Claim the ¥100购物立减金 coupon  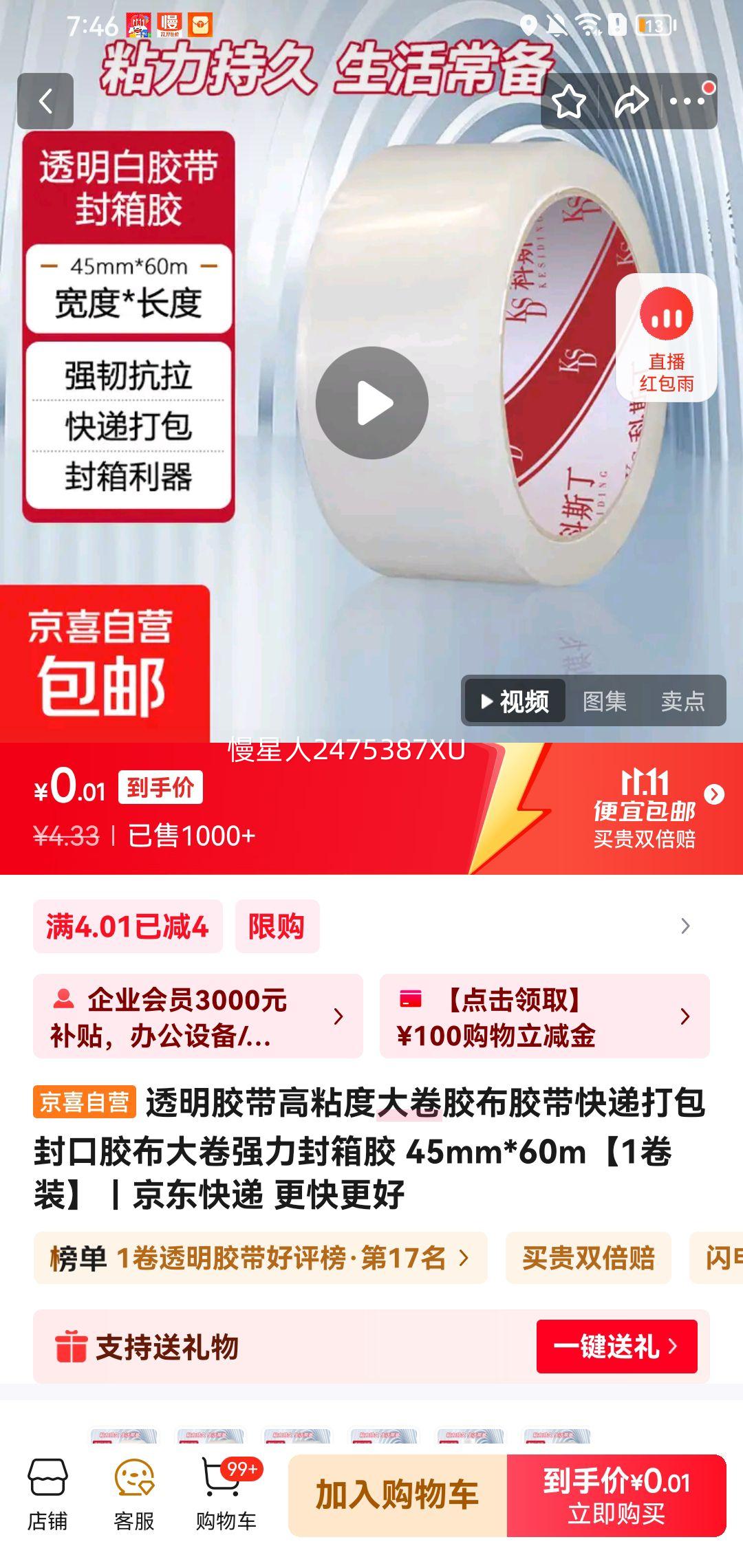point(544,1016)
